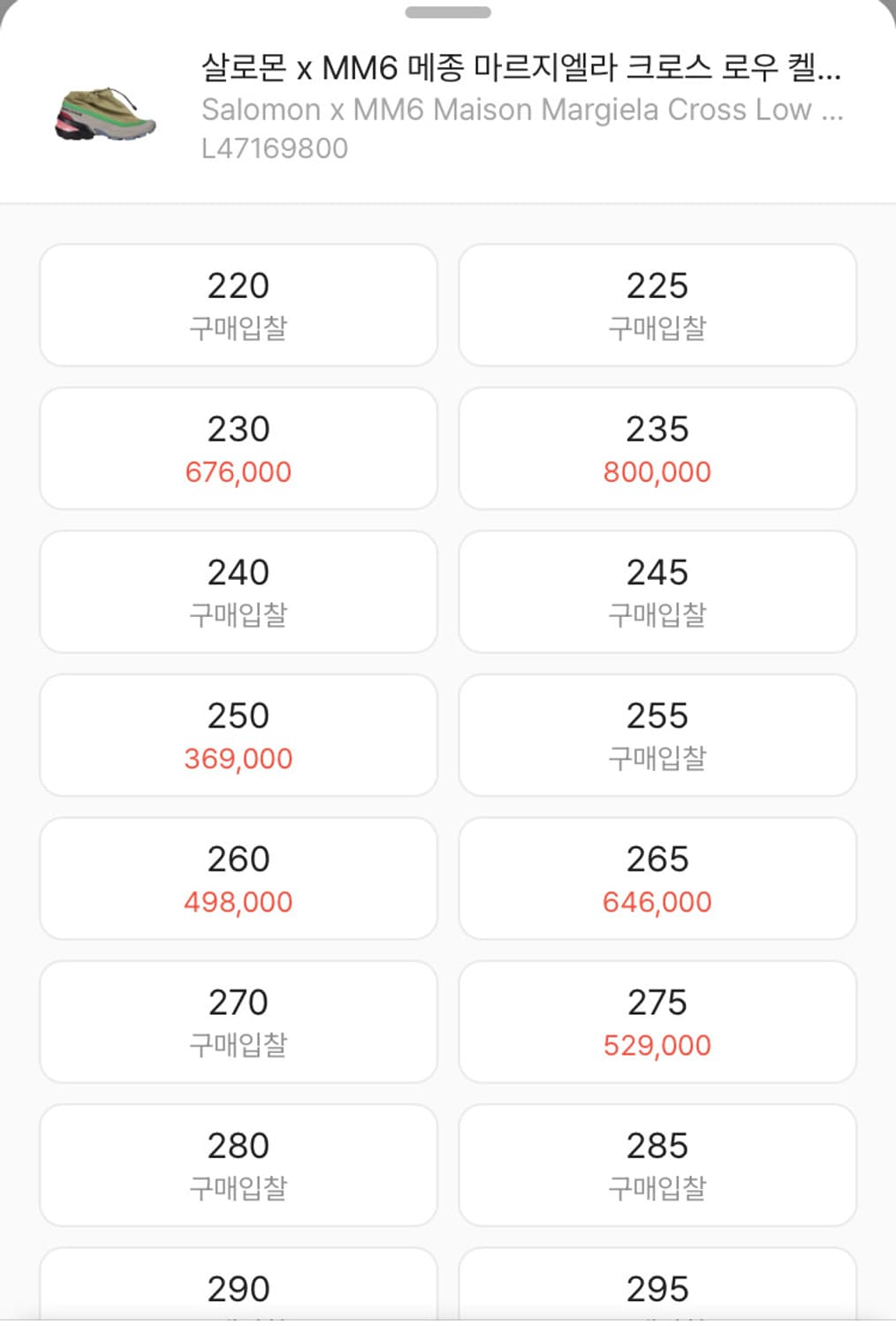Image resolution: width=896 pixels, height=1326 pixels.
Task: Select size 255 buy bid option
Action: (657, 734)
